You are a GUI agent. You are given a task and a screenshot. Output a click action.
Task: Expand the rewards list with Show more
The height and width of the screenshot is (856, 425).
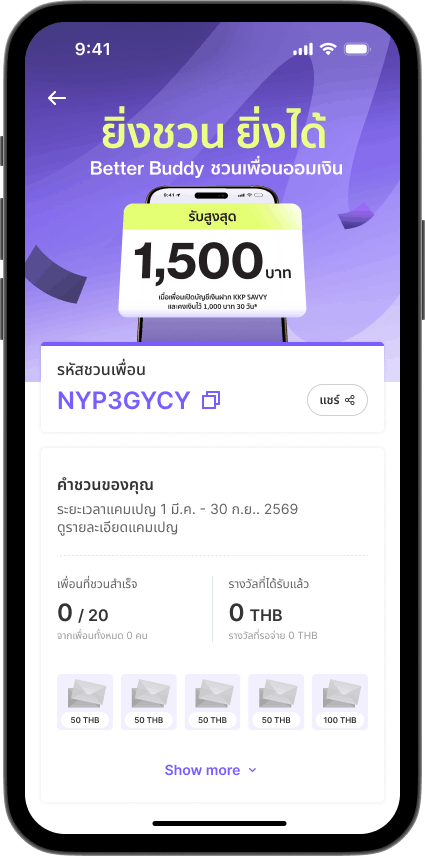coord(211,770)
